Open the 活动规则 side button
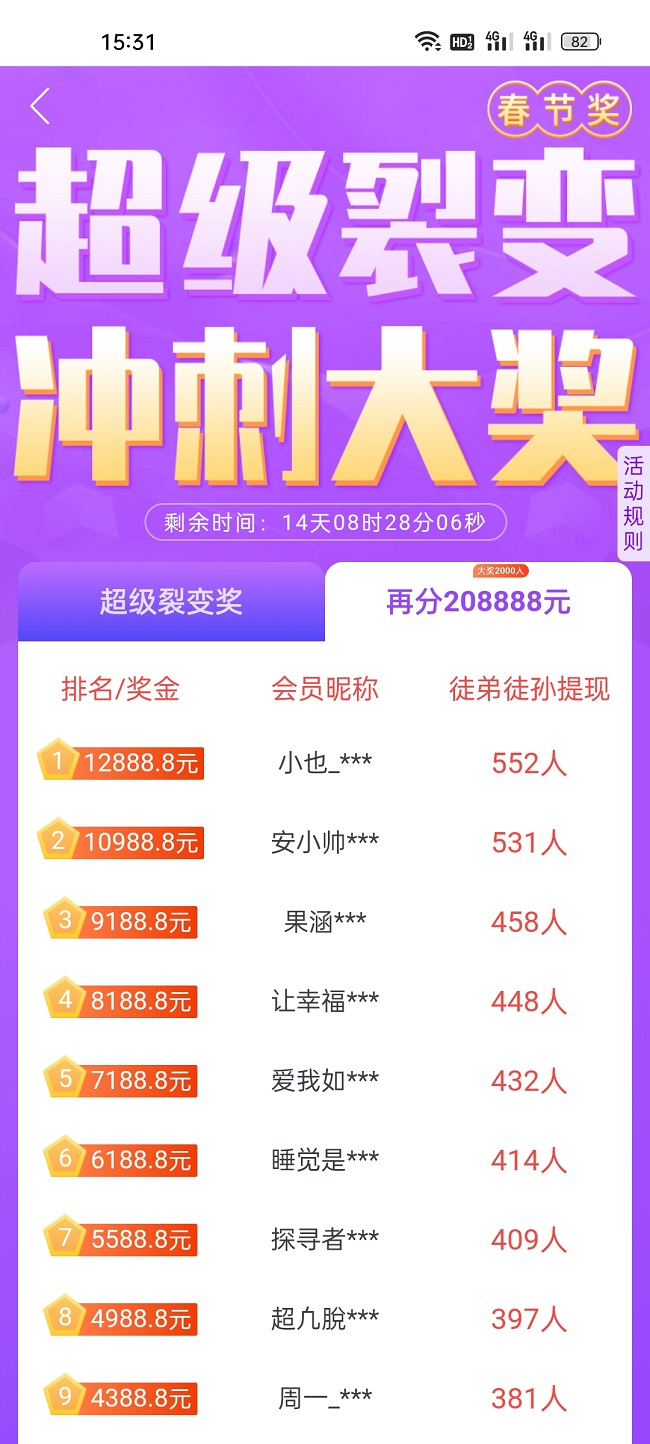This screenshot has height=1444, width=650. click(633, 503)
